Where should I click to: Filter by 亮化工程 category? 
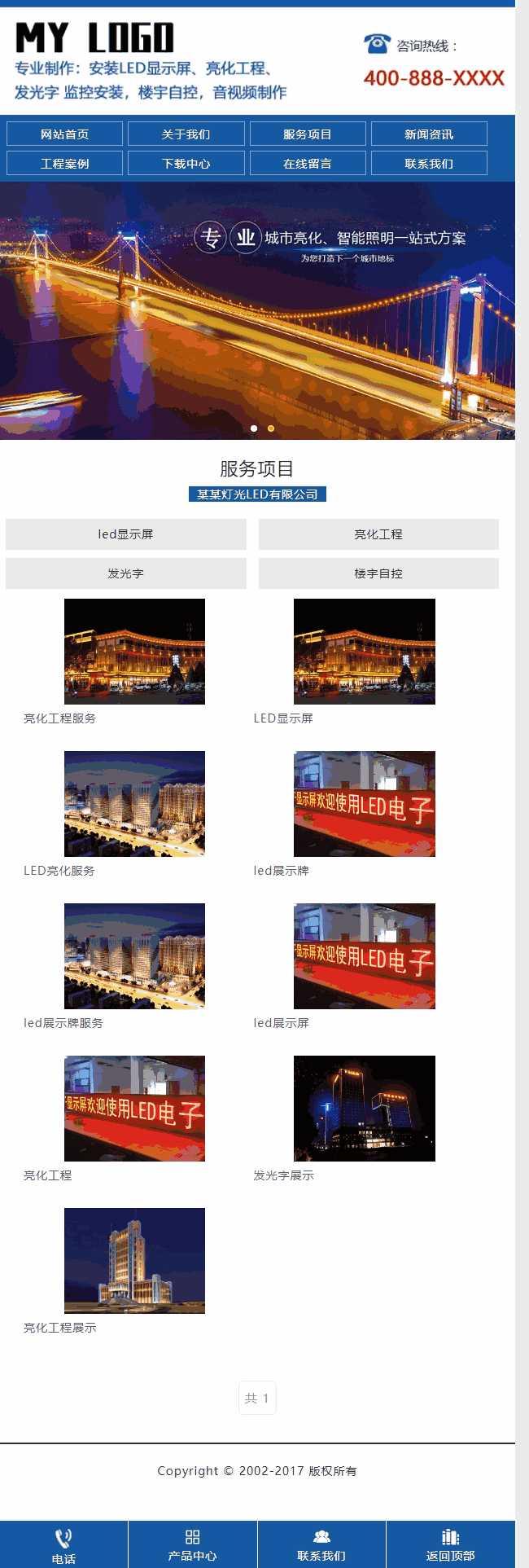(378, 534)
